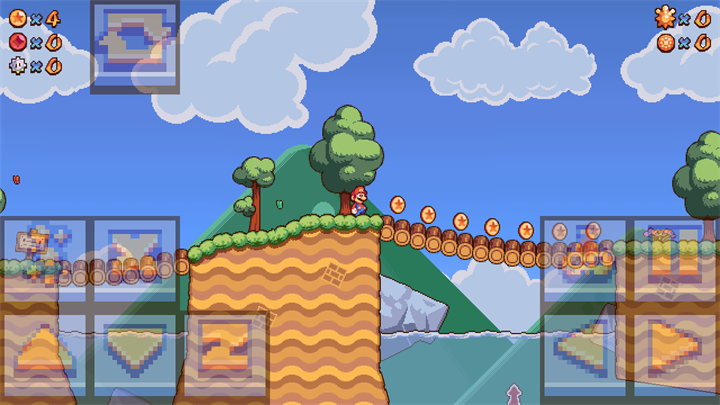The image size is (720, 405).
Task: Tap the C-shaped button near the top
Action: click(135, 47)
